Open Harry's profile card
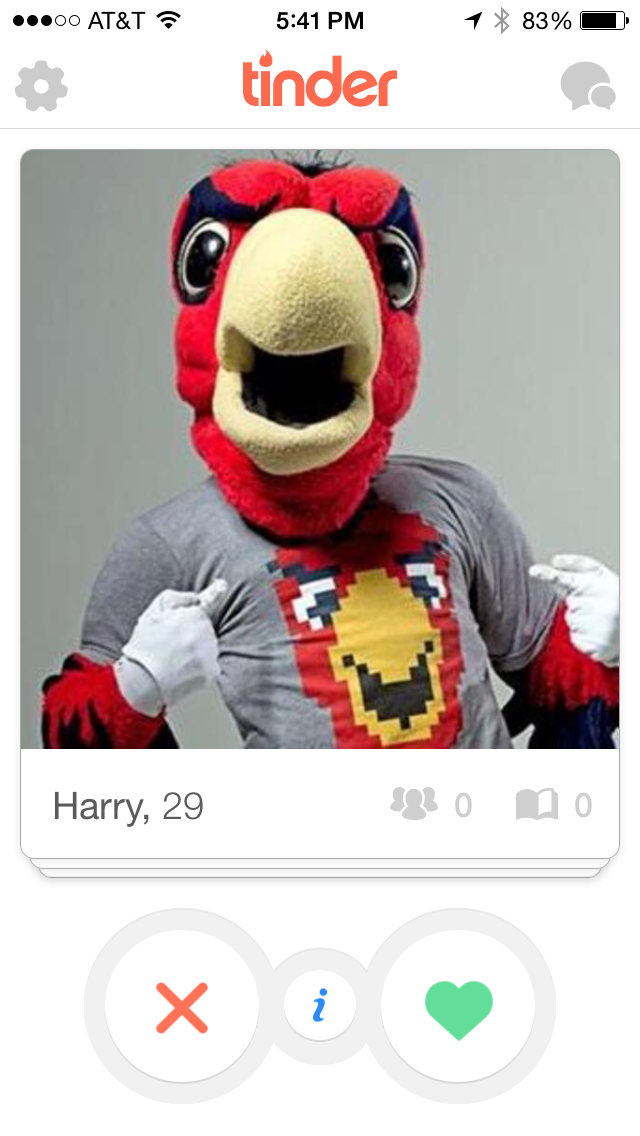This screenshot has width=640, height=1136. coord(320,450)
